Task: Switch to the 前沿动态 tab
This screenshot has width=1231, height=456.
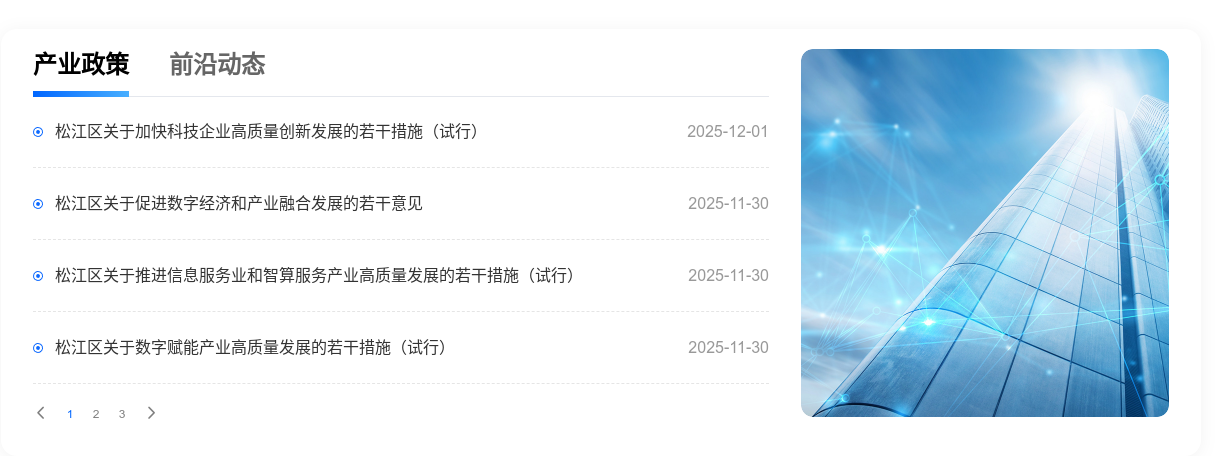Action: [x=217, y=65]
